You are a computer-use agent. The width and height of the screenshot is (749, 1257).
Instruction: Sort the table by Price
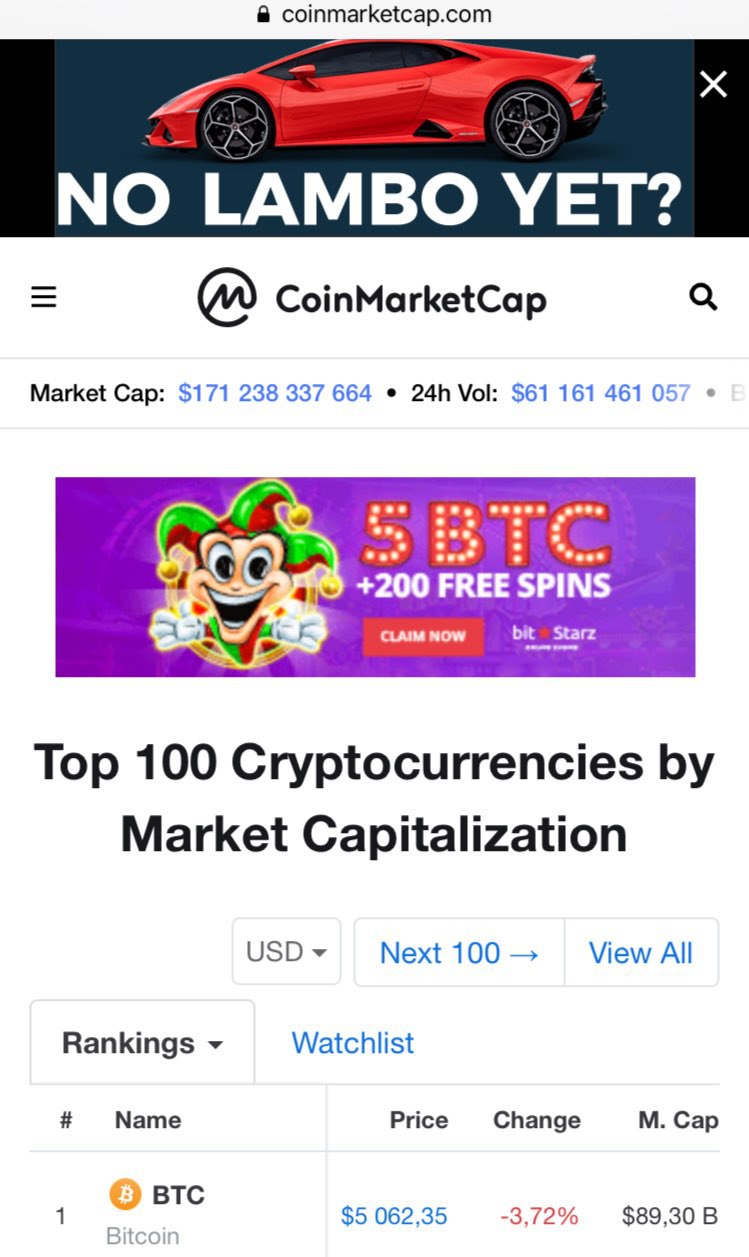coord(418,1120)
